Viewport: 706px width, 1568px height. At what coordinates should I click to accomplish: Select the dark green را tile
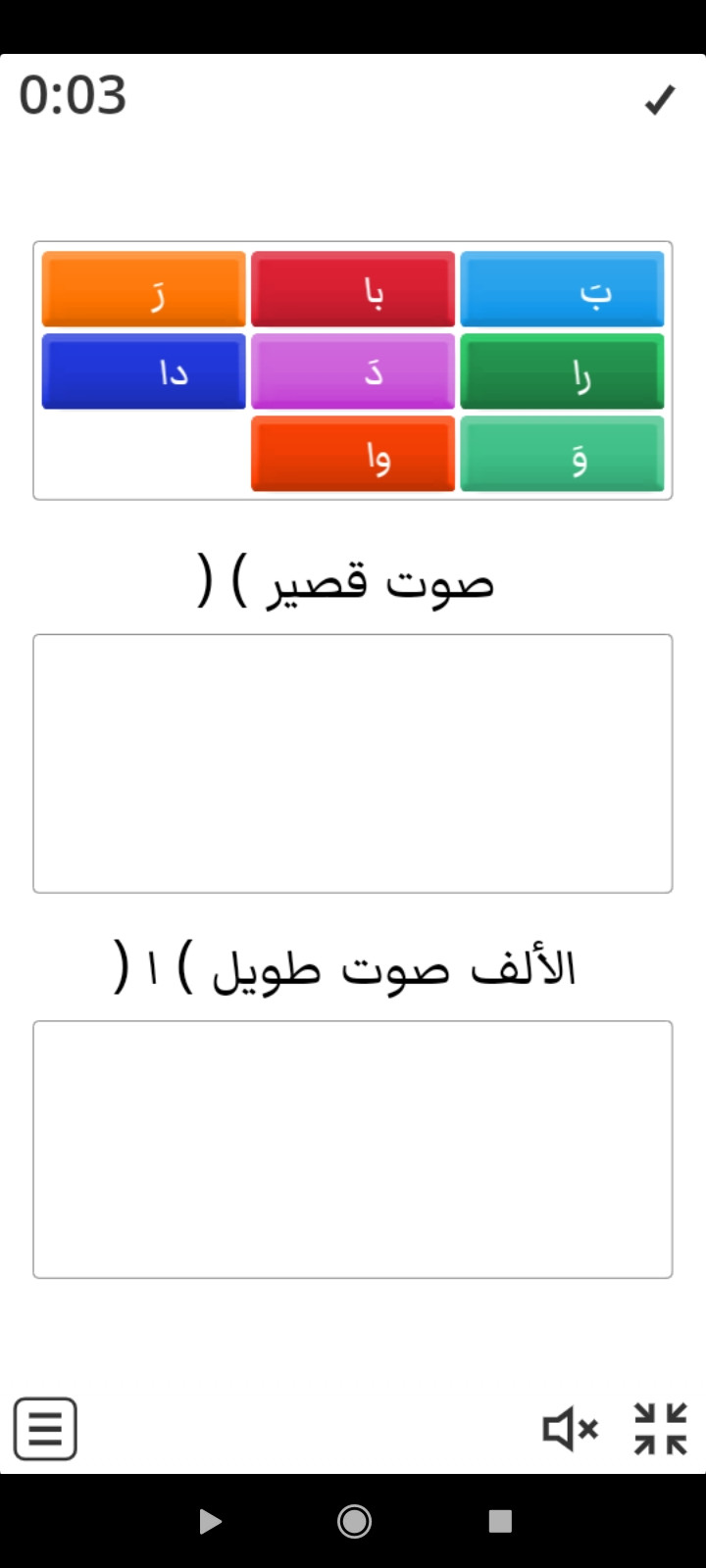pyautogui.click(x=562, y=371)
